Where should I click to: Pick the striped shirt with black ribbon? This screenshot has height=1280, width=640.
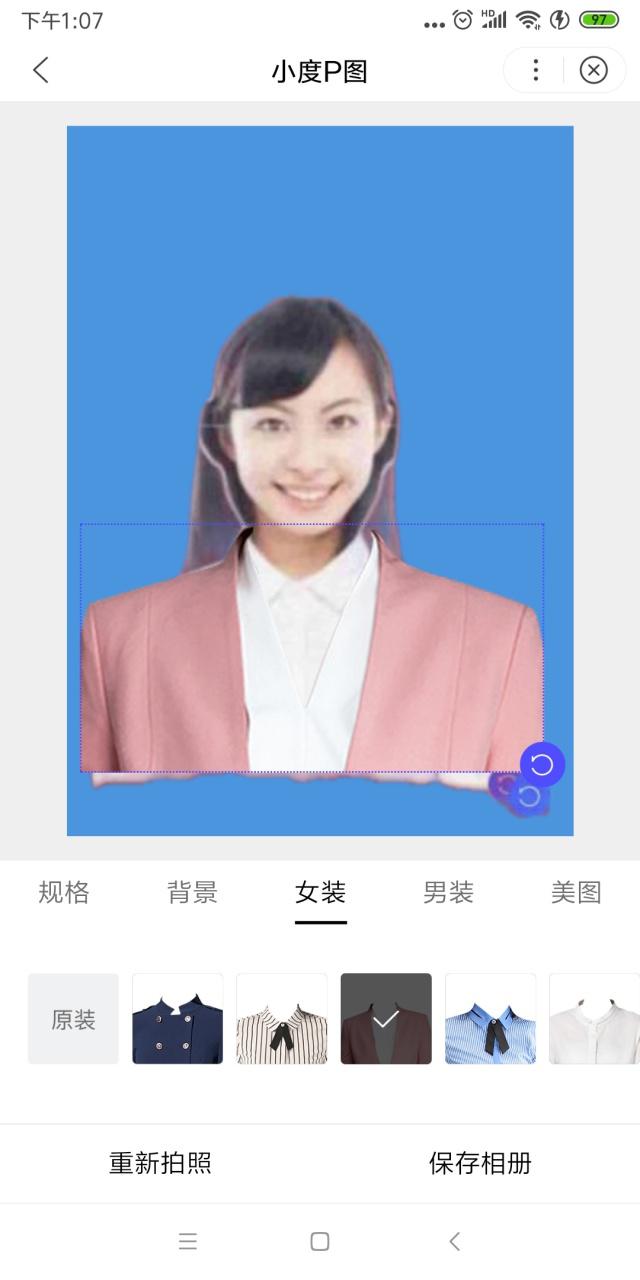(x=281, y=1019)
